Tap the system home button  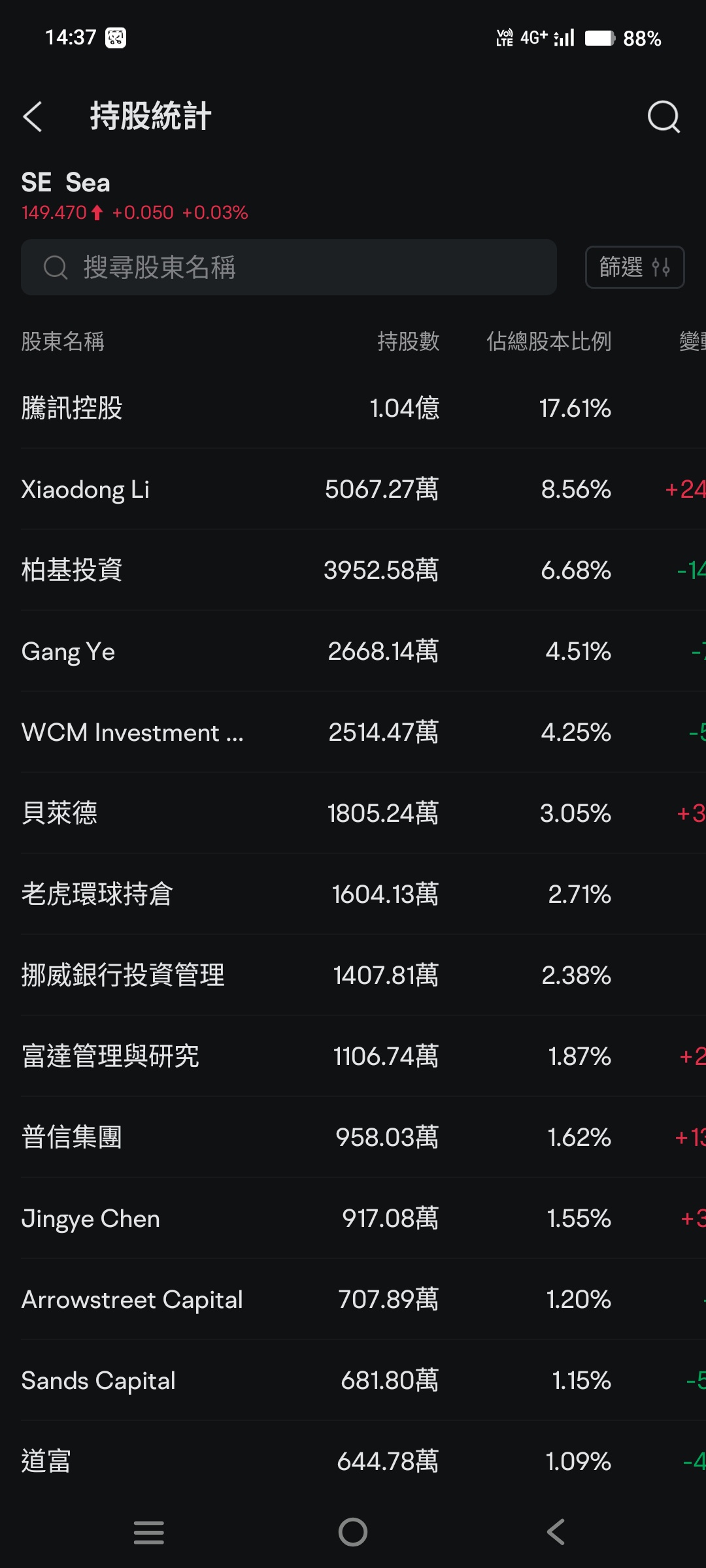tap(353, 1532)
